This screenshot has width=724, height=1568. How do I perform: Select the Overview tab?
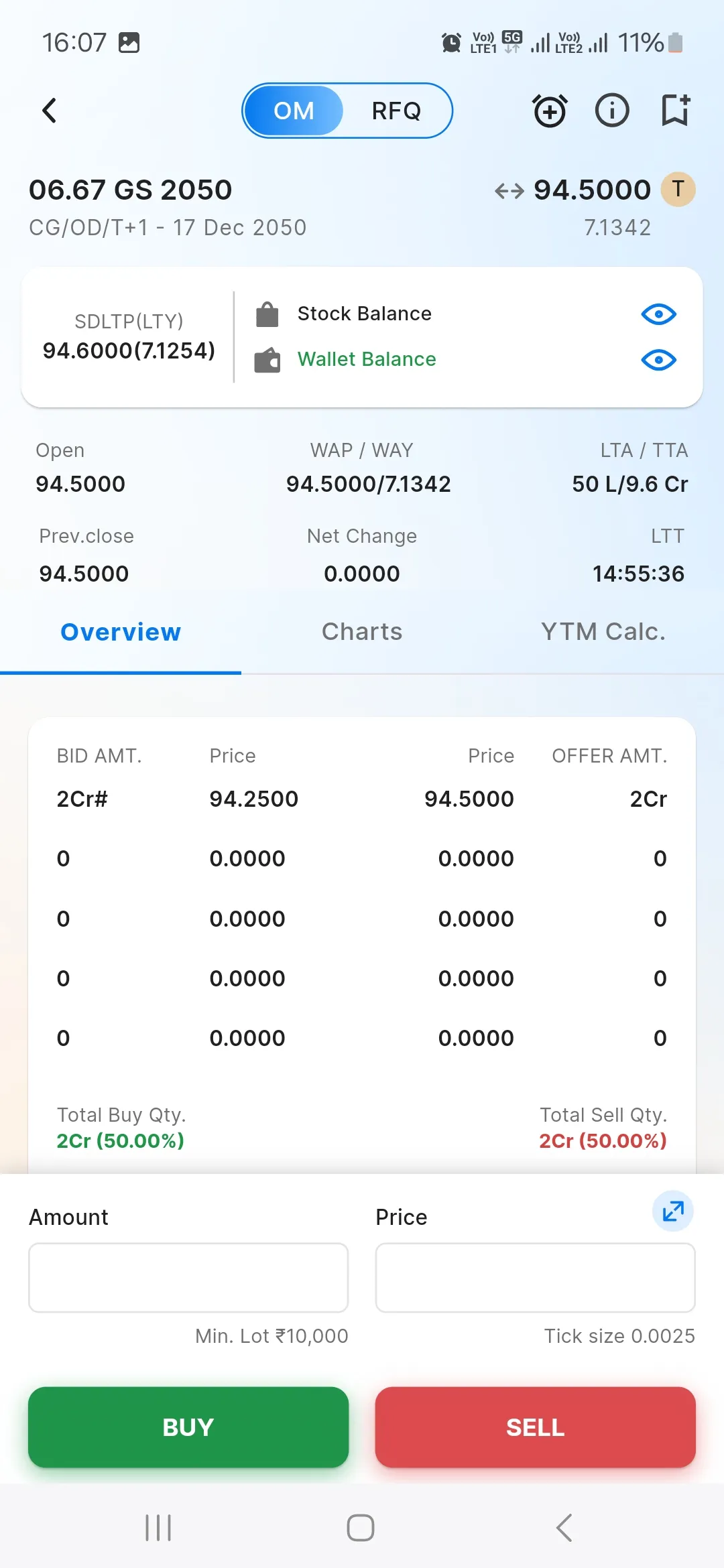[121, 632]
